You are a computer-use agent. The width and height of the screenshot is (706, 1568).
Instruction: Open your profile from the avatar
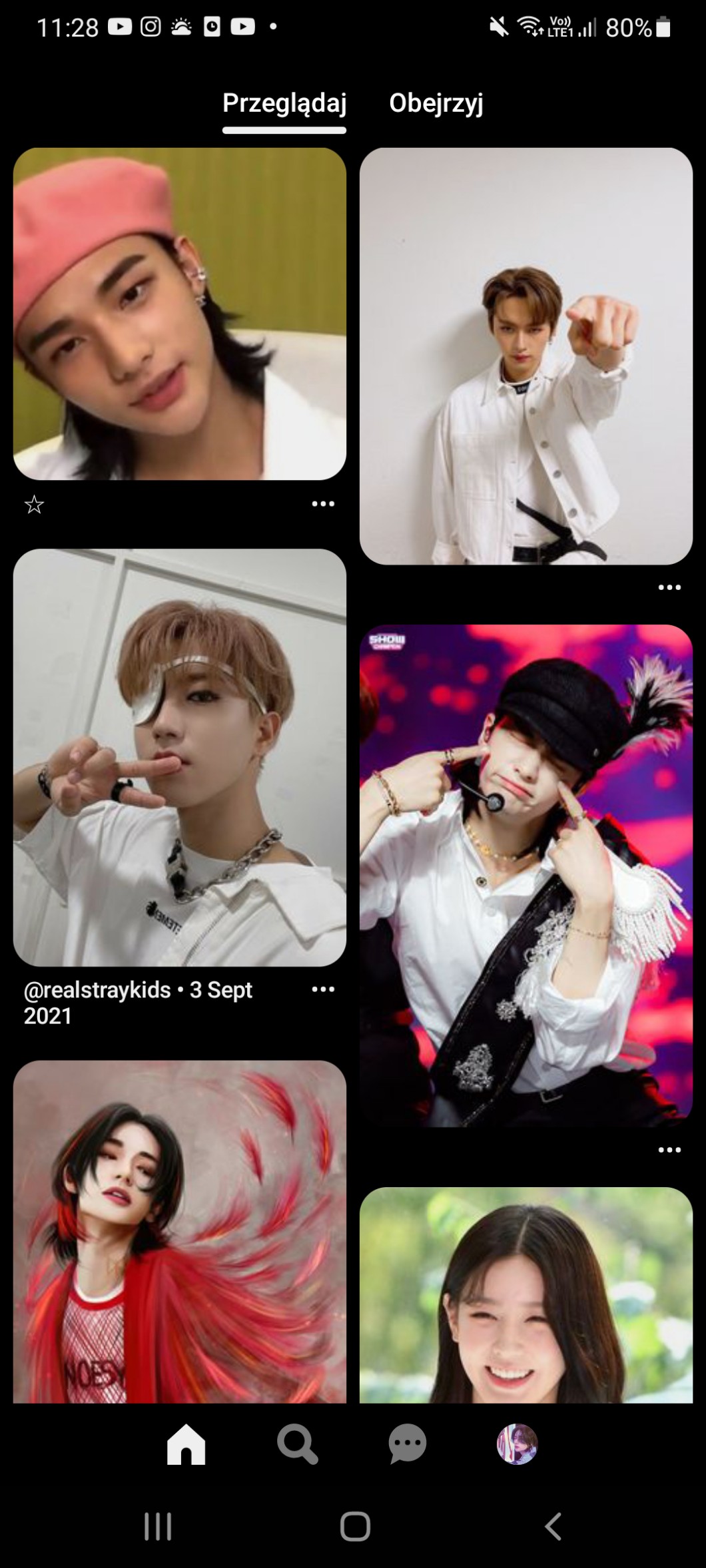click(518, 1444)
